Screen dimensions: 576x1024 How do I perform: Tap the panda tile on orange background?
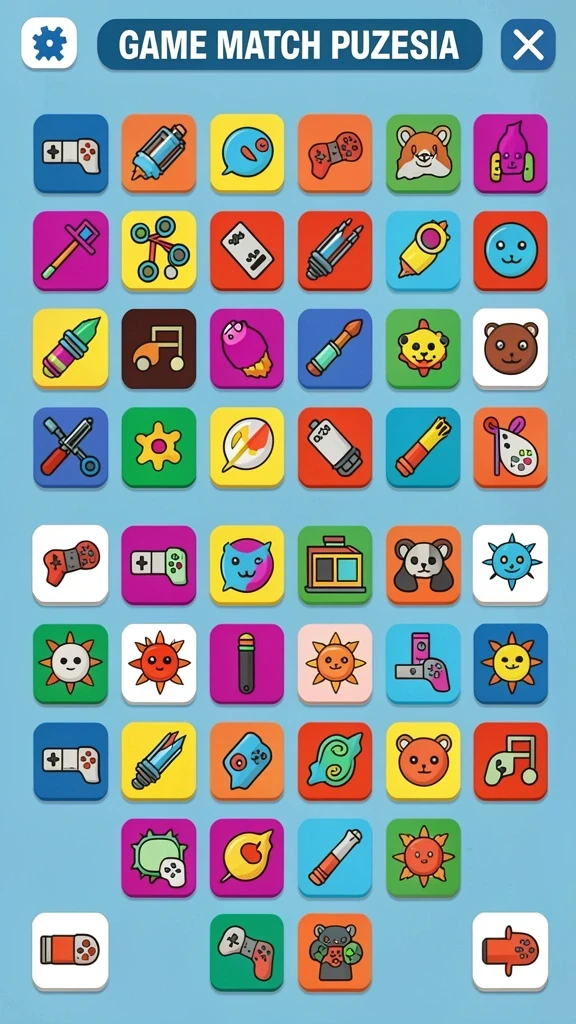pos(423,565)
